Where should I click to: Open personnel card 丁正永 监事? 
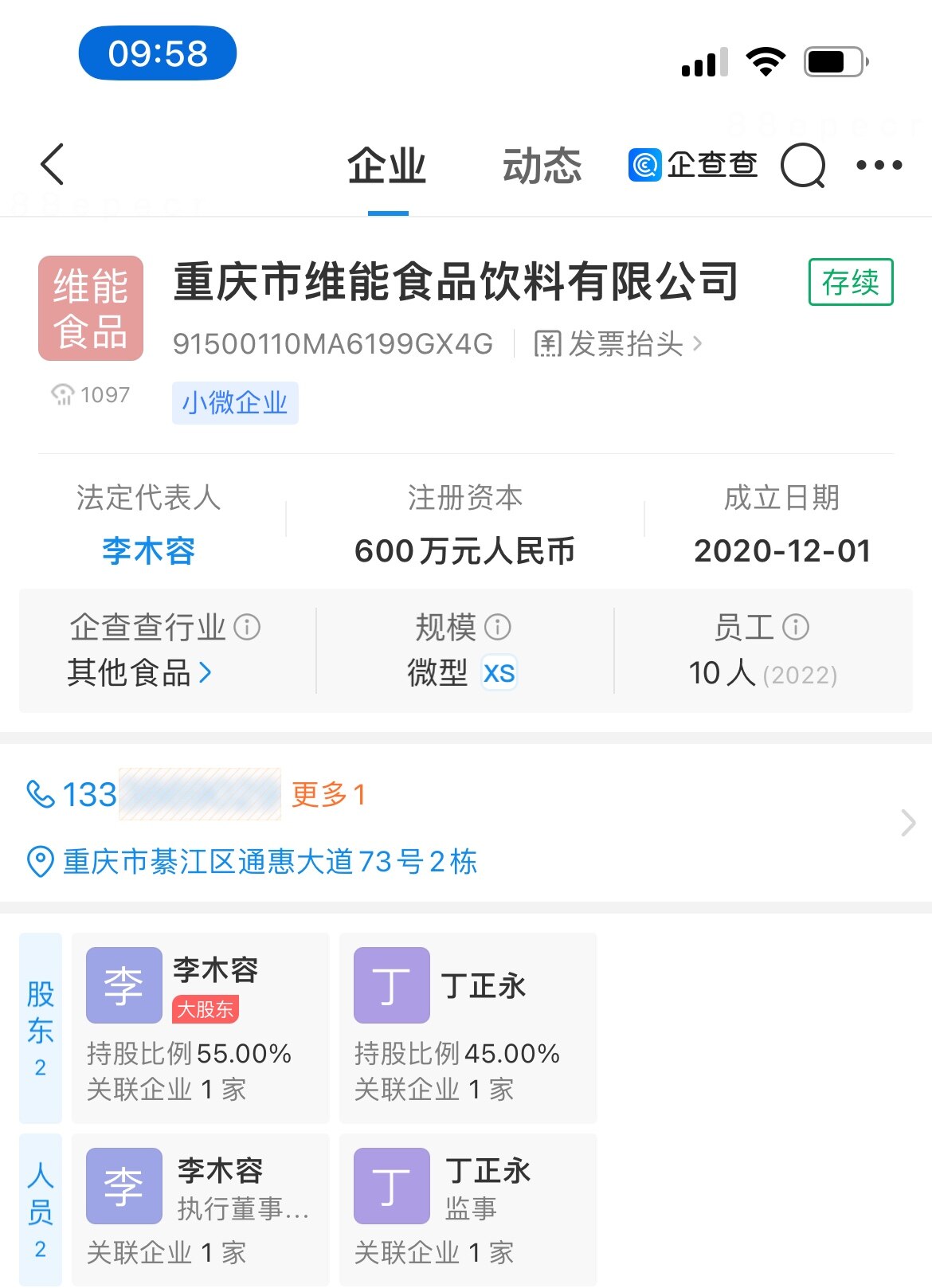(468, 1209)
